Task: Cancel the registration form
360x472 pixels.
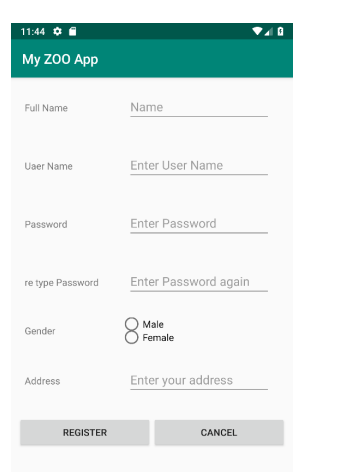Action: (219, 433)
